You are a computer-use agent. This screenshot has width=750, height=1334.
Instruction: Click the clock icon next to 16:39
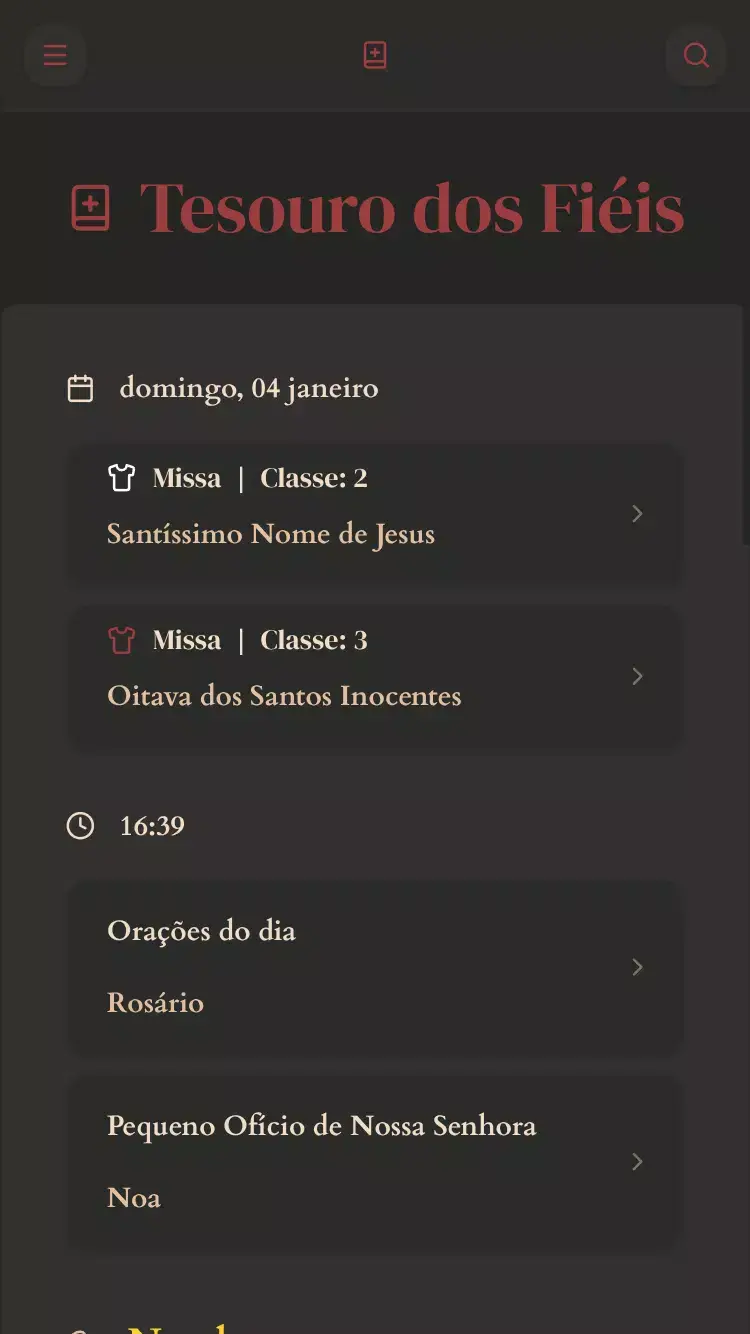click(81, 826)
